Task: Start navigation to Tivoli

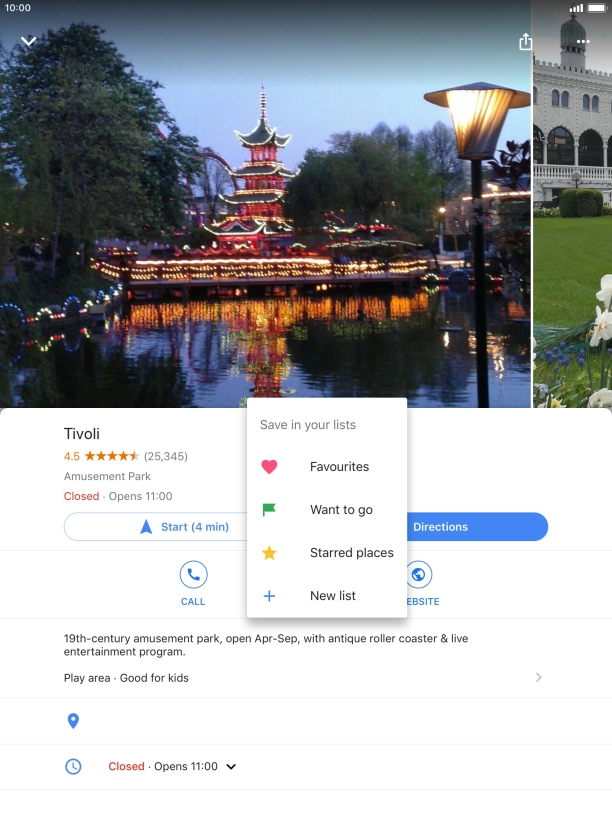Action: [155, 527]
